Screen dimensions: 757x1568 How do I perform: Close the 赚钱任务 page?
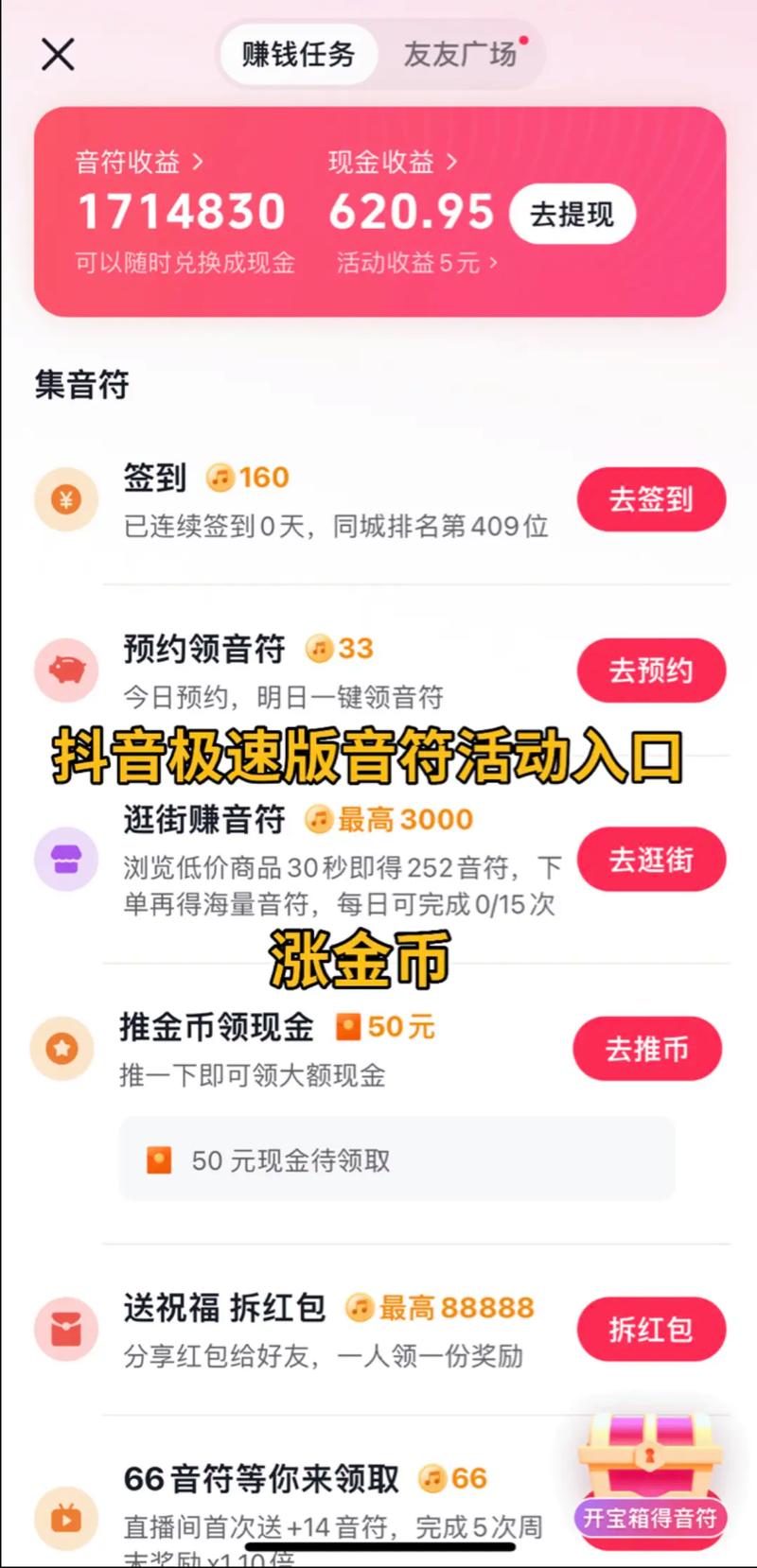58,55
